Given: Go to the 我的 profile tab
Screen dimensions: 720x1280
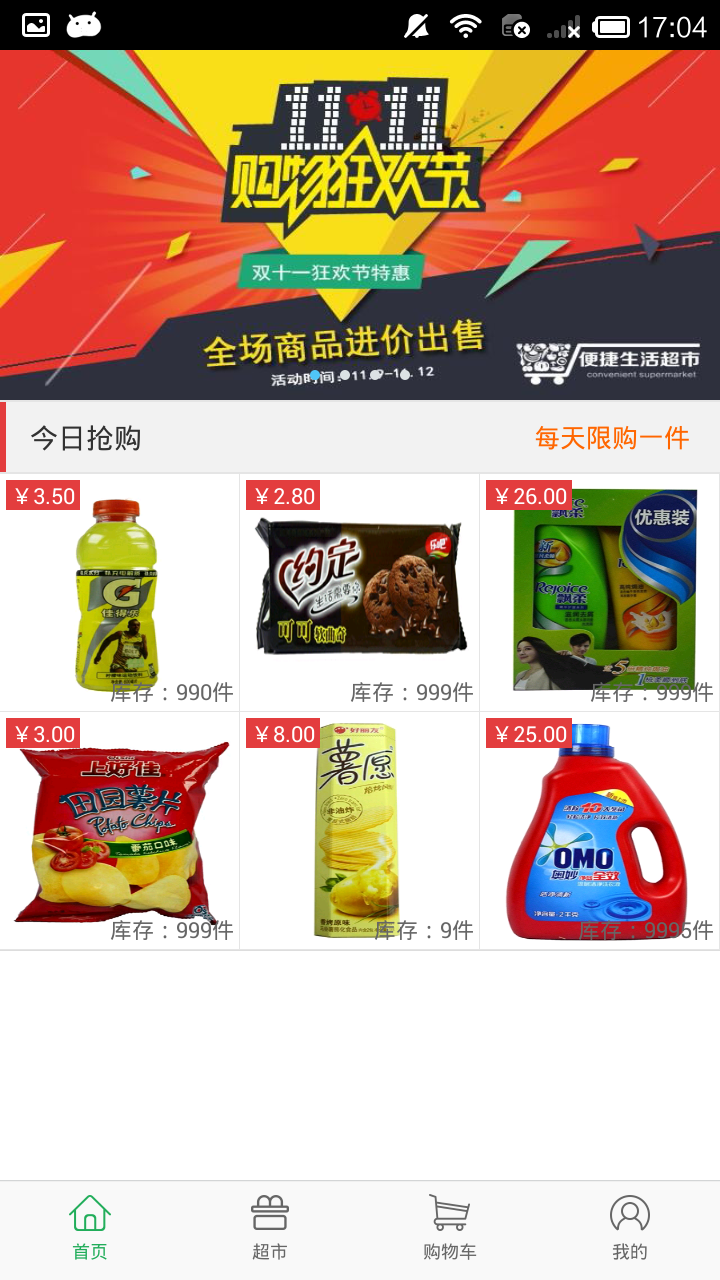Looking at the screenshot, I should (x=630, y=1228).
